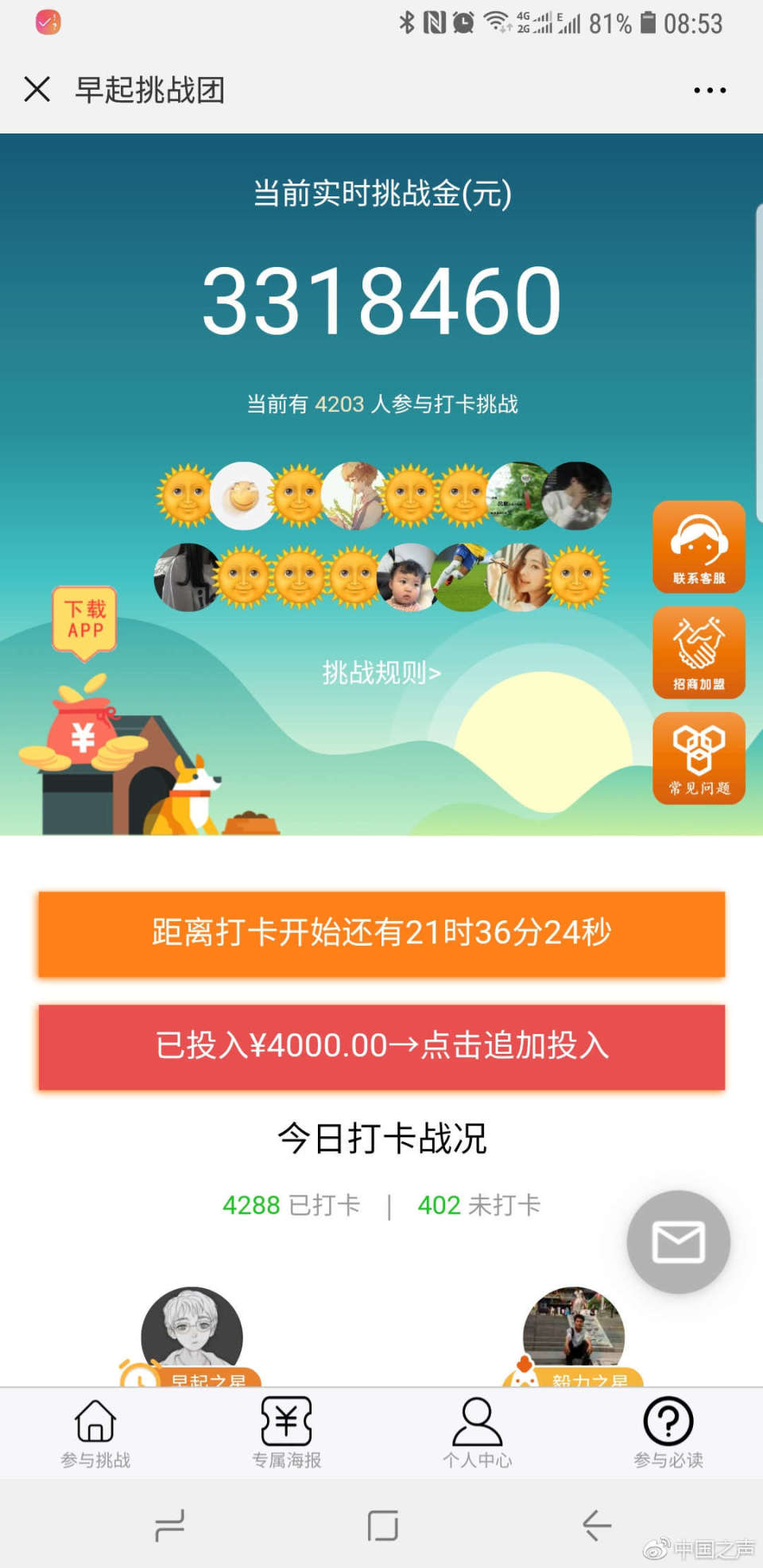
Task: Open the three-dot overflow menu
Action: pos(710,90)
